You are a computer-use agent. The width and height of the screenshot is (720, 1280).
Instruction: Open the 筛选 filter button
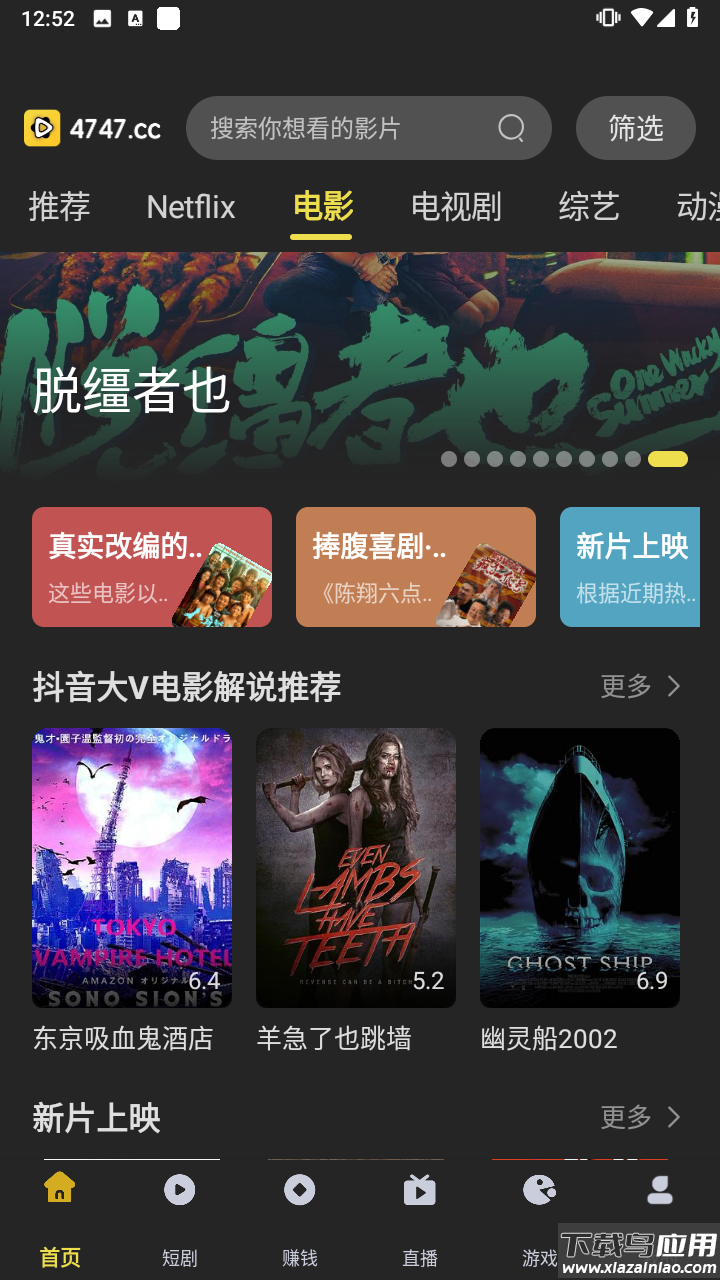click(x=635, y=128)
